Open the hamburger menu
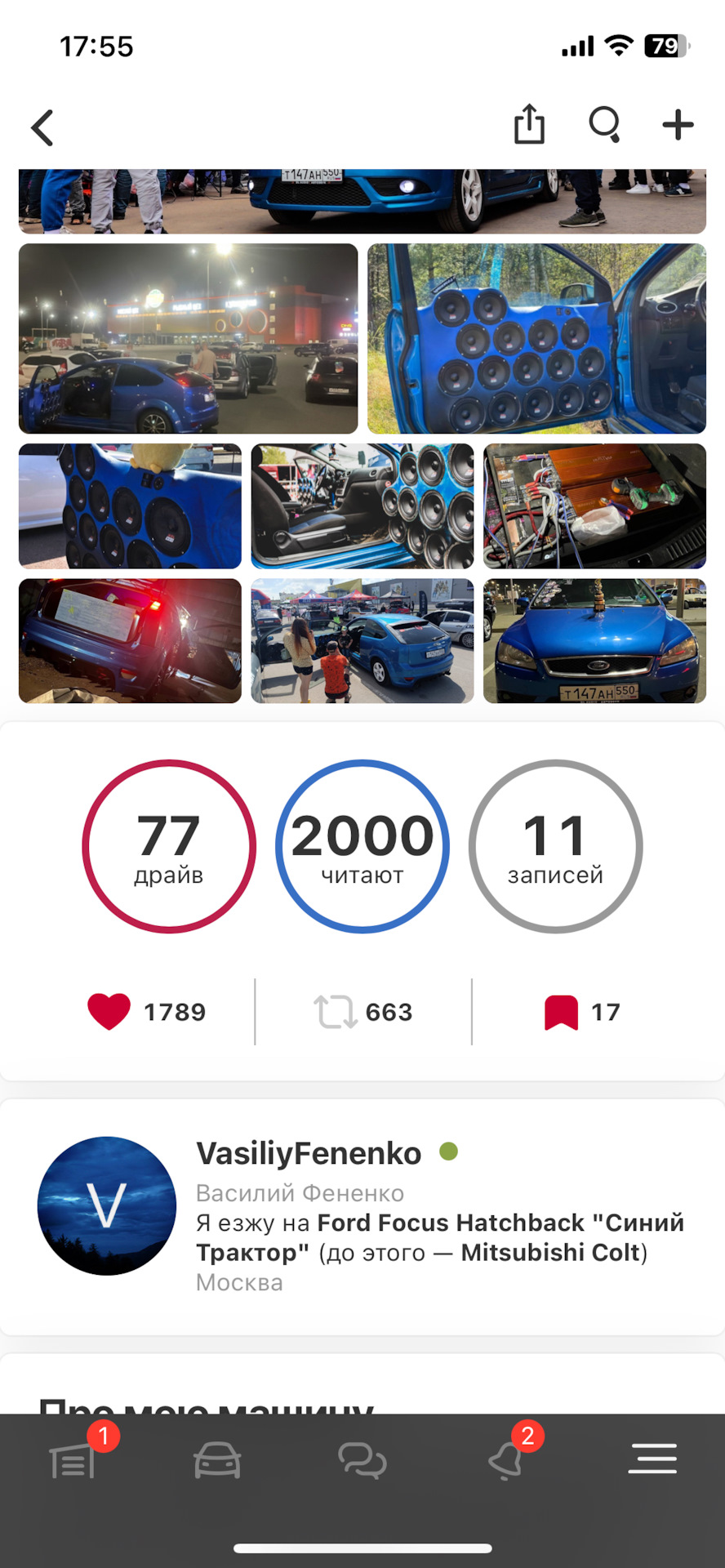 tap(652, 1459)
